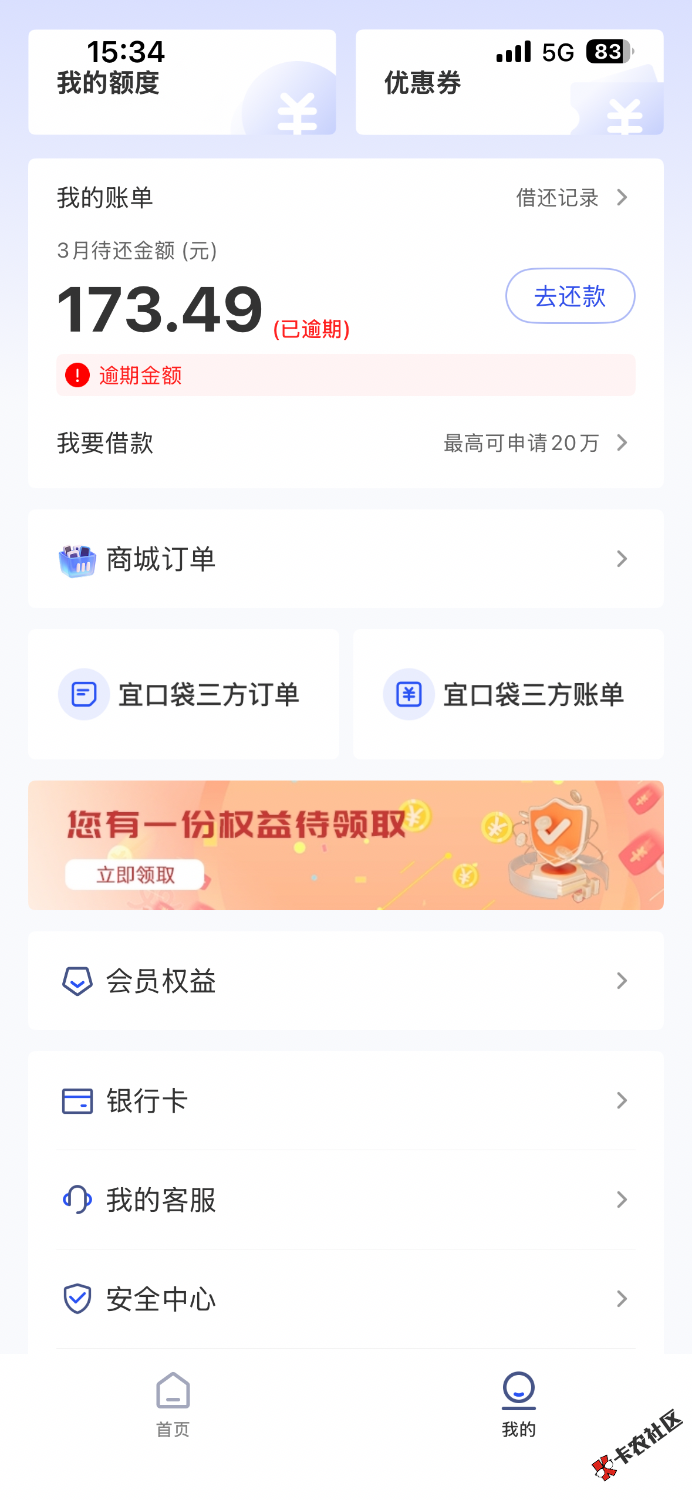
Task: Open 会员权益 member benefits
Action: (x=345, y=981)
